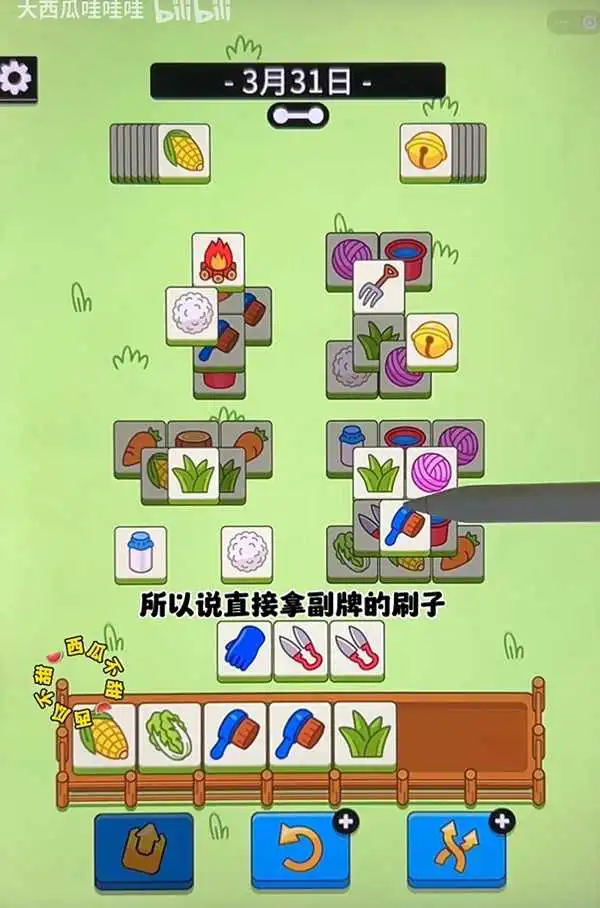Image resolution: width=600 pixels, height=908 pixels.
Task: Pick the corn tile from the stack
Action: pyautogui.click(x=184, y=150)
